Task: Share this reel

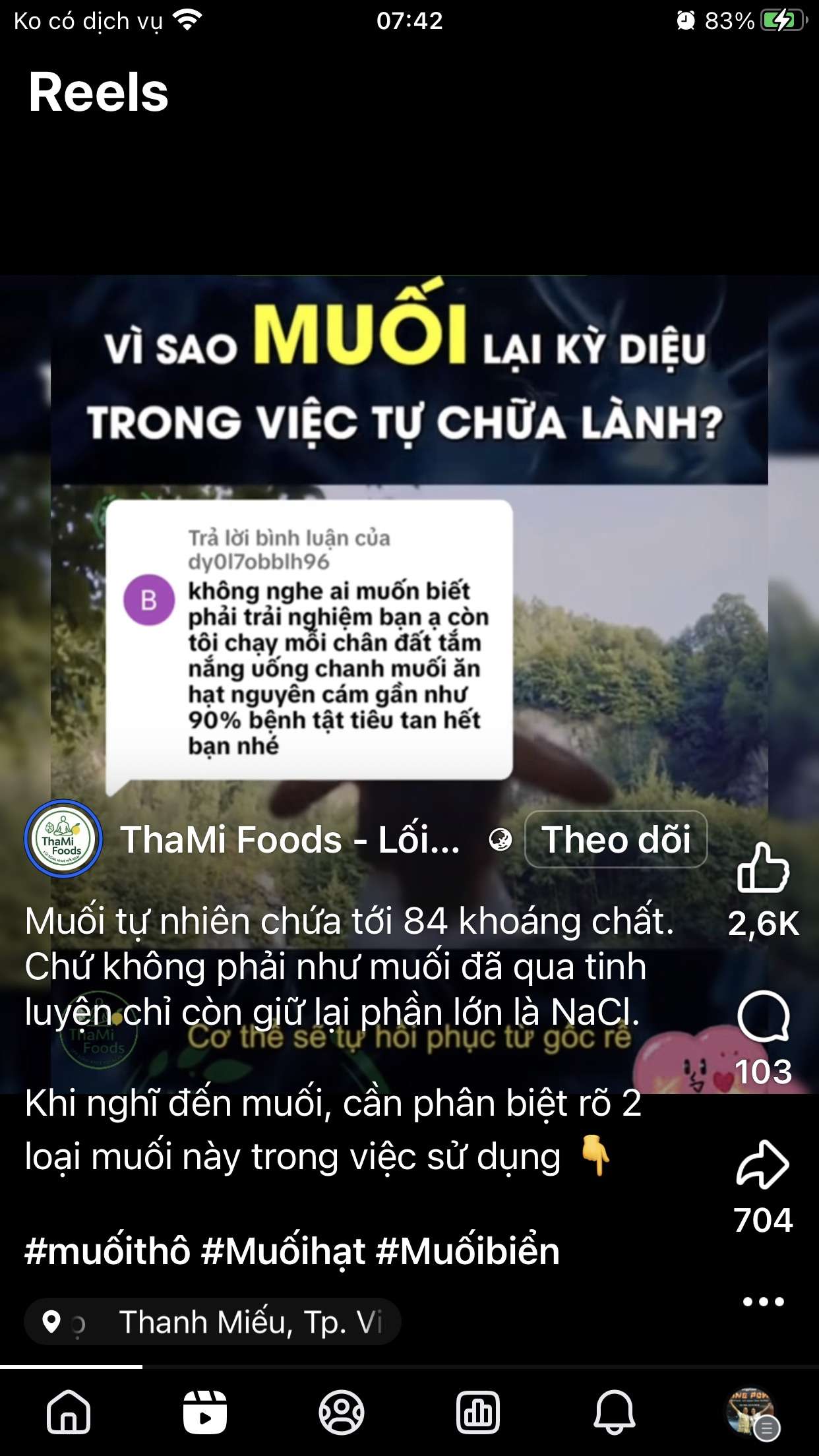Action: [x=763, y=1165]
